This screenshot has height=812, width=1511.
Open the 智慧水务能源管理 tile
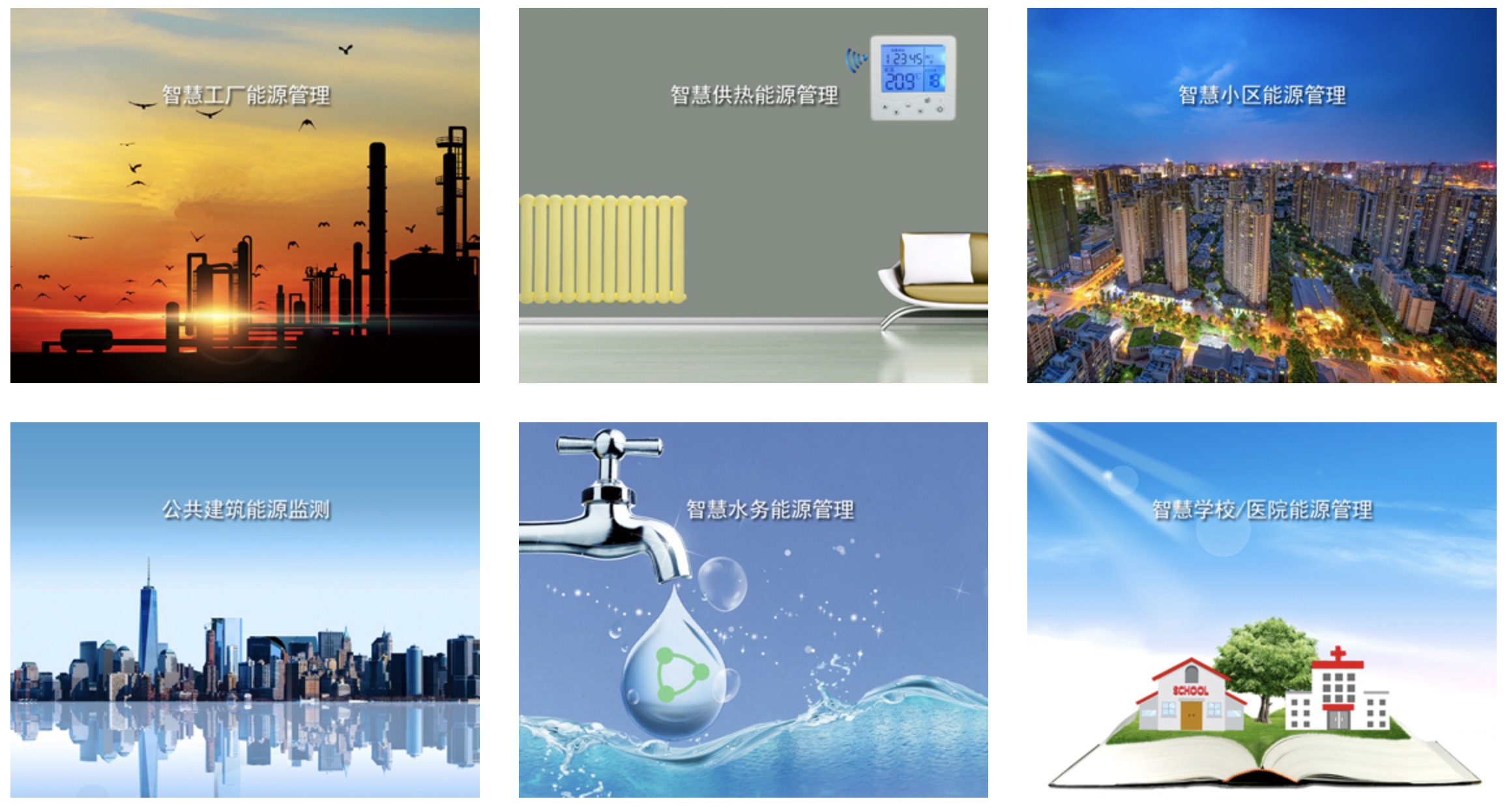pos(753,609)
